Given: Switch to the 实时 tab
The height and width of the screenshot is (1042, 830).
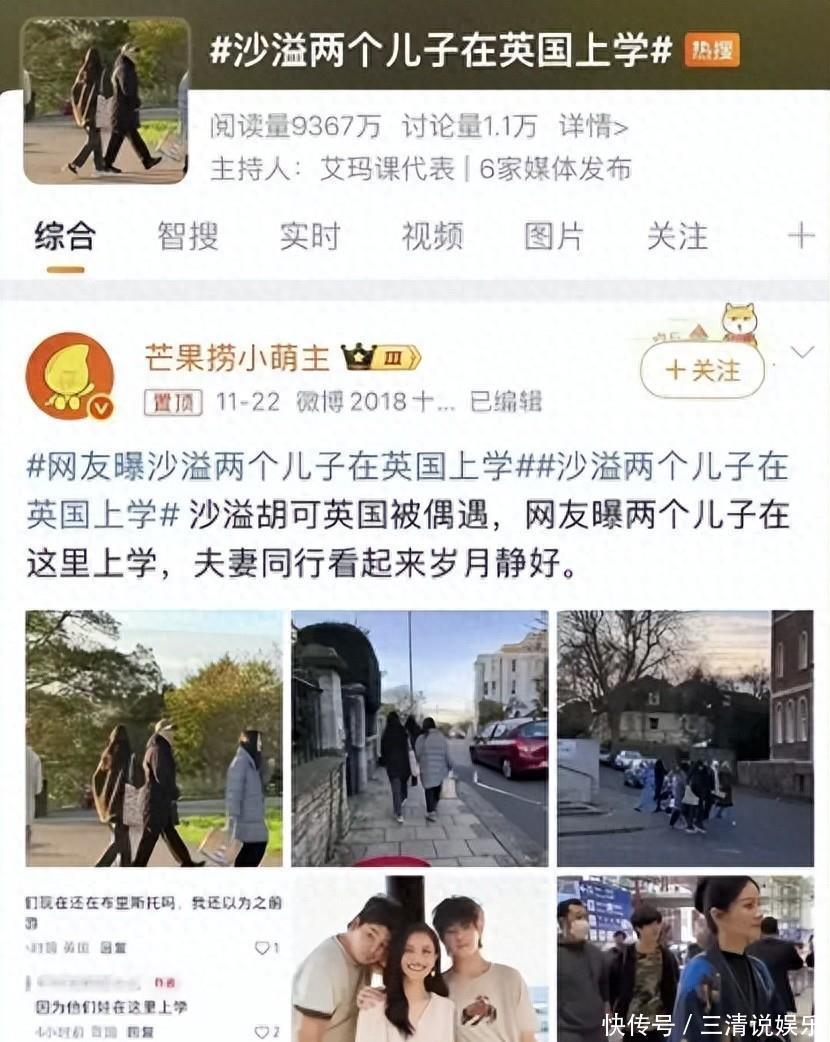Looking at the screenshot, I should coord(310,236).
